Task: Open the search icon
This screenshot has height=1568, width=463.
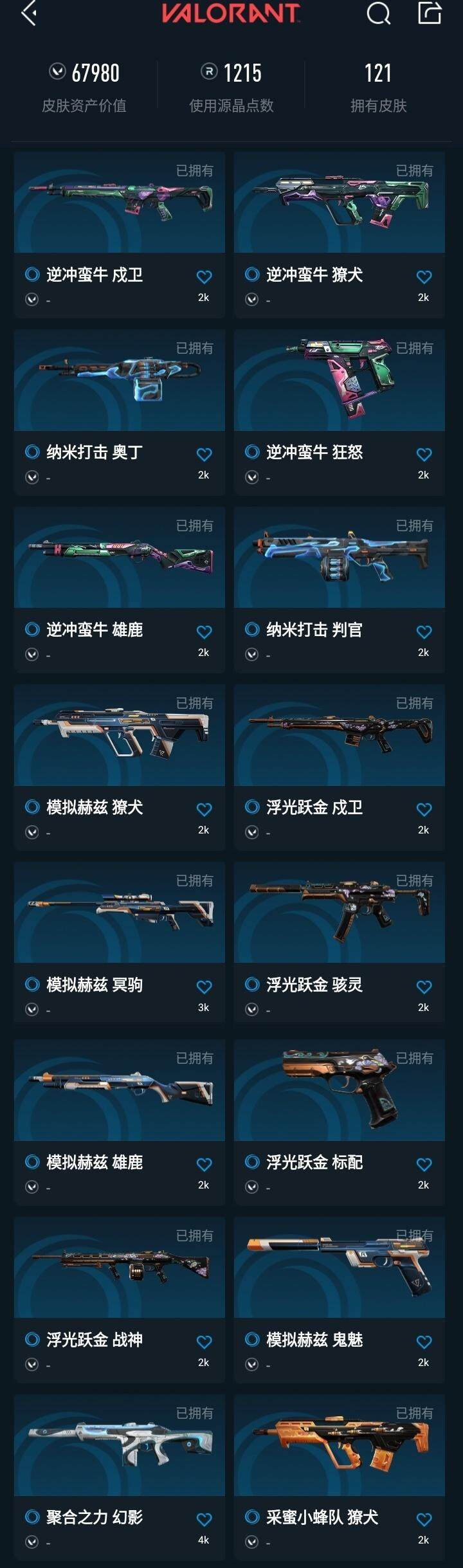Action: (378, 13)
